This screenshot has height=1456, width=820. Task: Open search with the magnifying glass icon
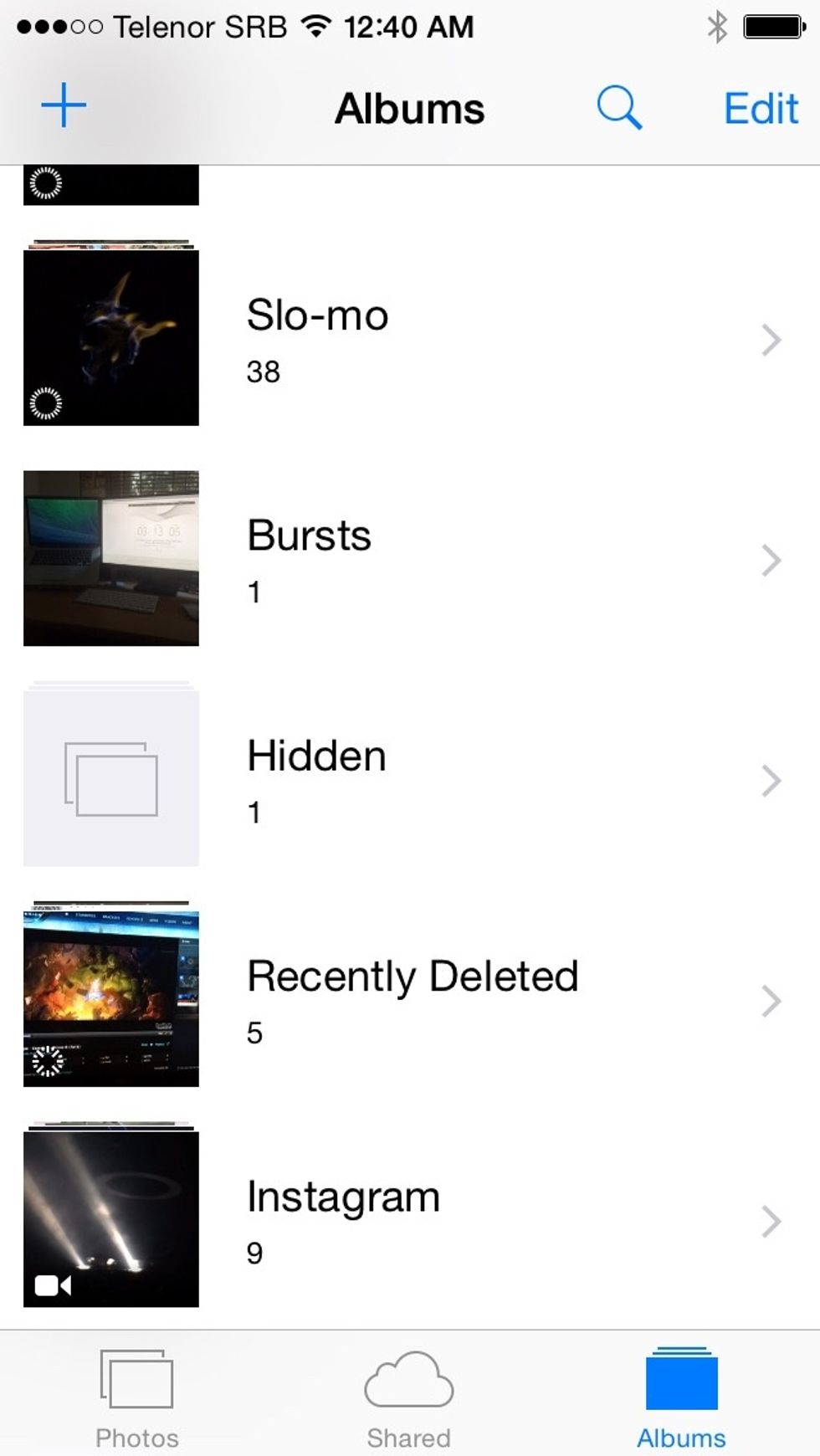point(619,108)
